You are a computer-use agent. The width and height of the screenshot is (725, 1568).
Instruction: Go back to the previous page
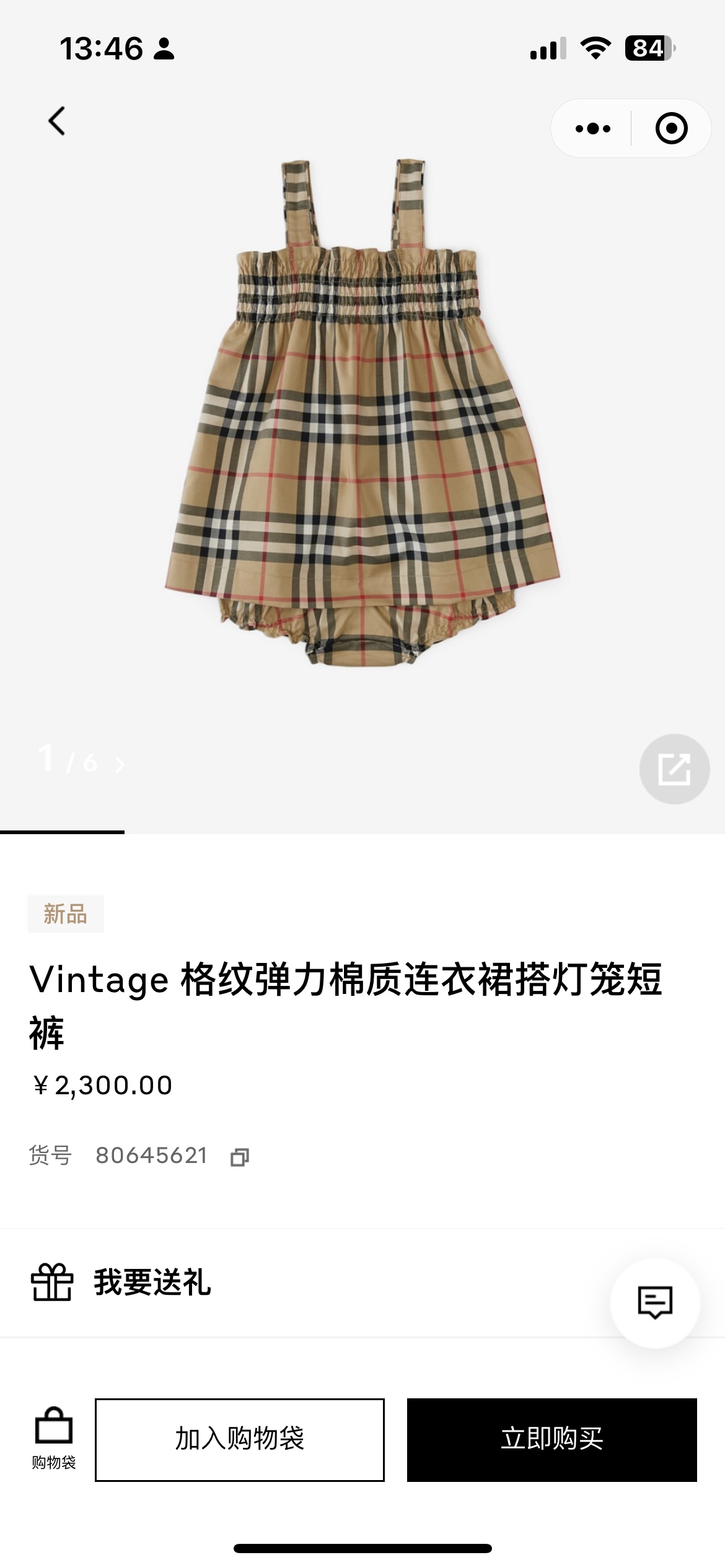[57, 121]
